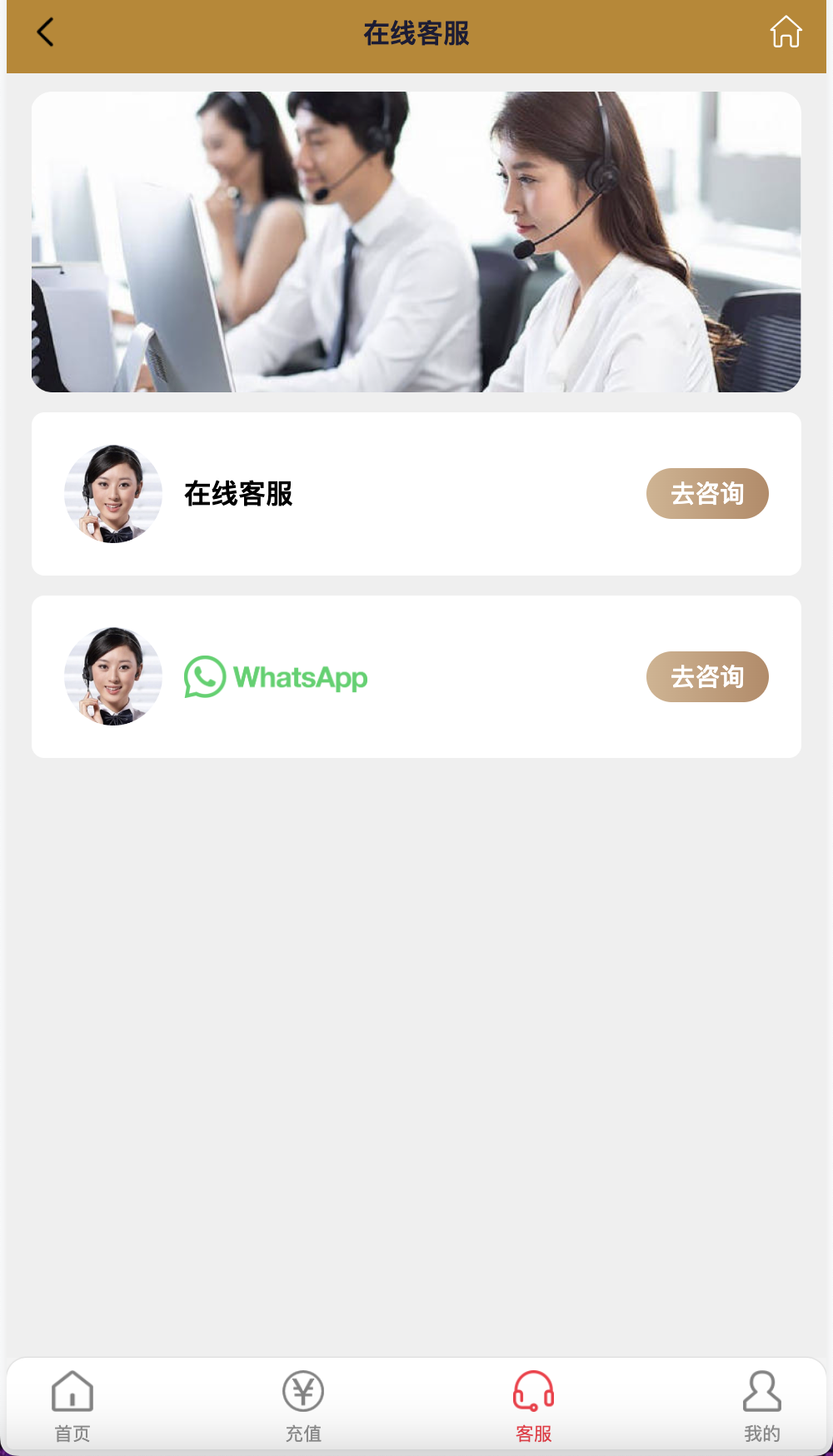The width and height of the screenshot is (833, 1456).
Task: Select the 首页 home icon in bottom bar
Action: tap(73, 1391)
